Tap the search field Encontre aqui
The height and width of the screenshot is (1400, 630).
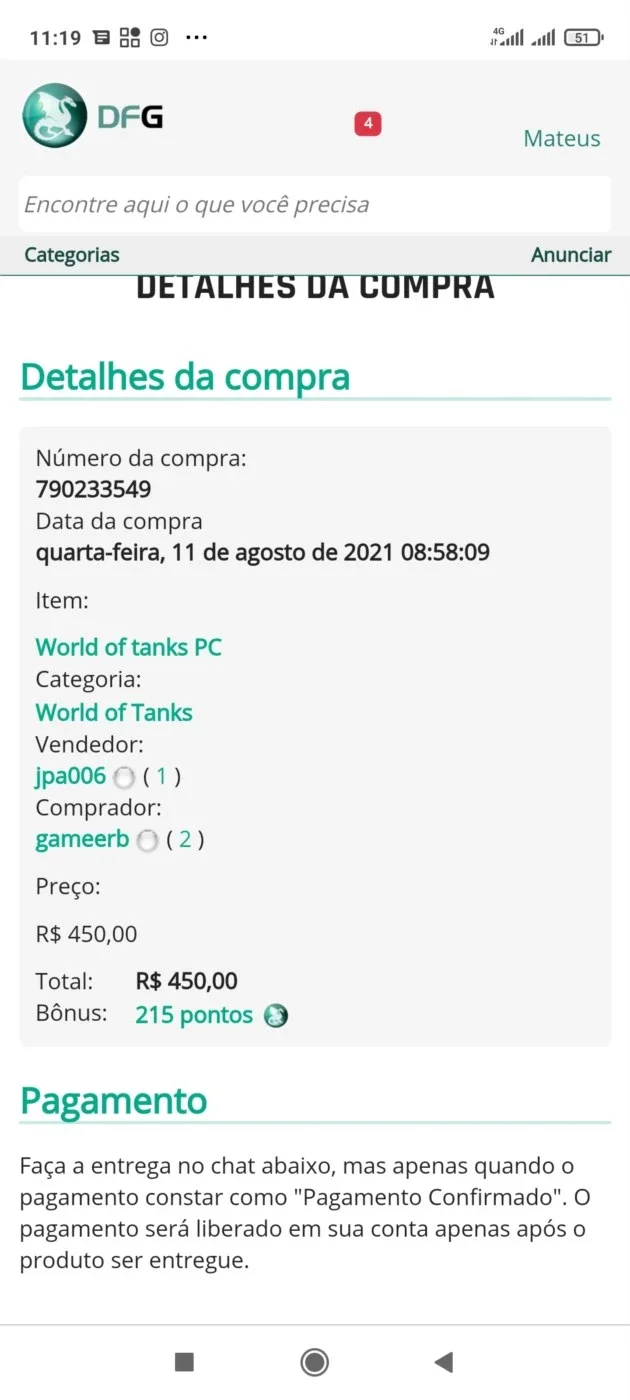315,205
